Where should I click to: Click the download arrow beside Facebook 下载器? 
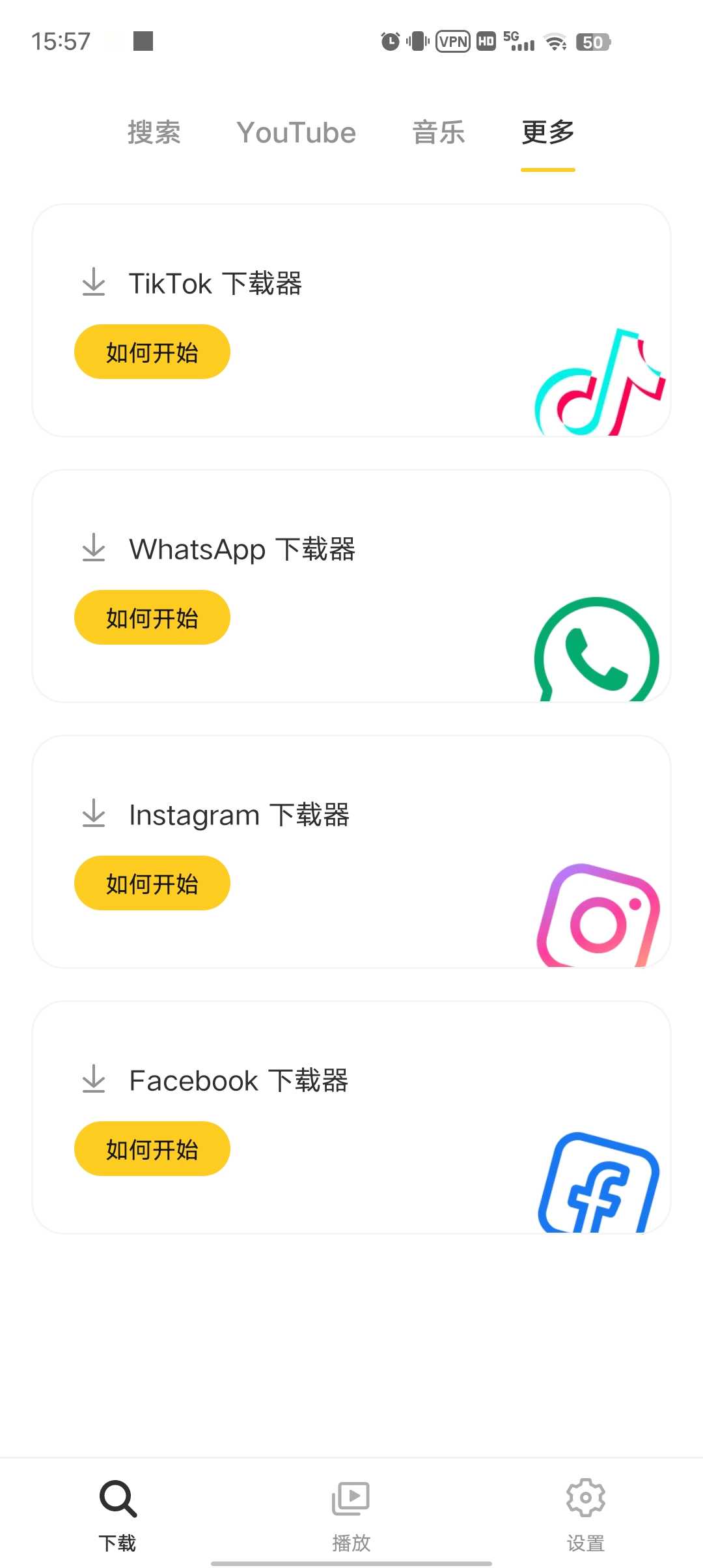point(94,1079)
